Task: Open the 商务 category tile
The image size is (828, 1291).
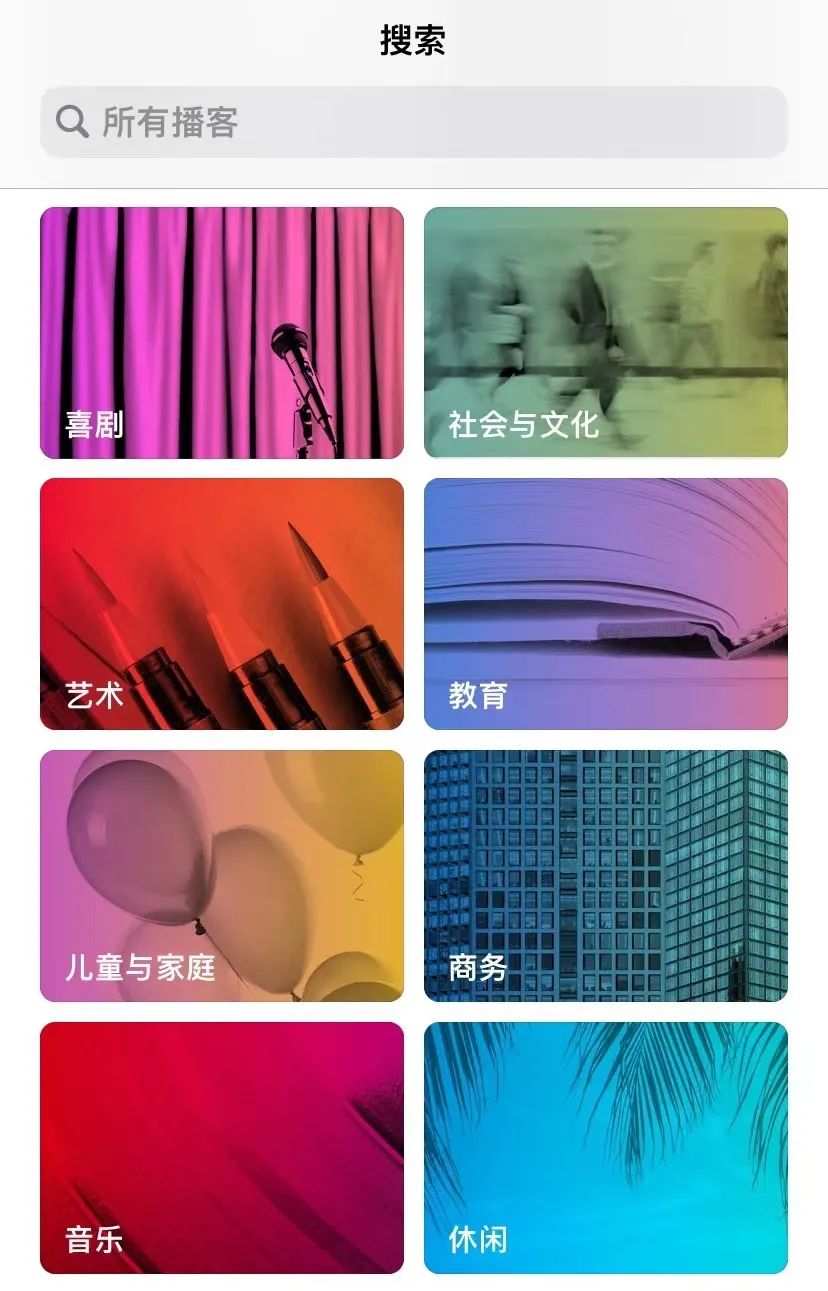Action: tap(606, 876)
